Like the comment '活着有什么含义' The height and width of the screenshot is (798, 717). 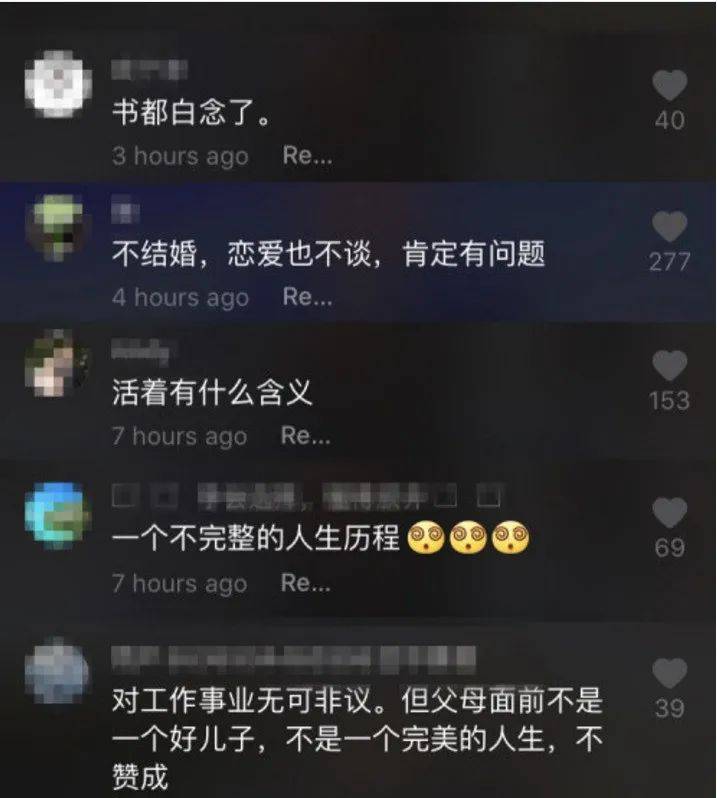coord(669,366)
